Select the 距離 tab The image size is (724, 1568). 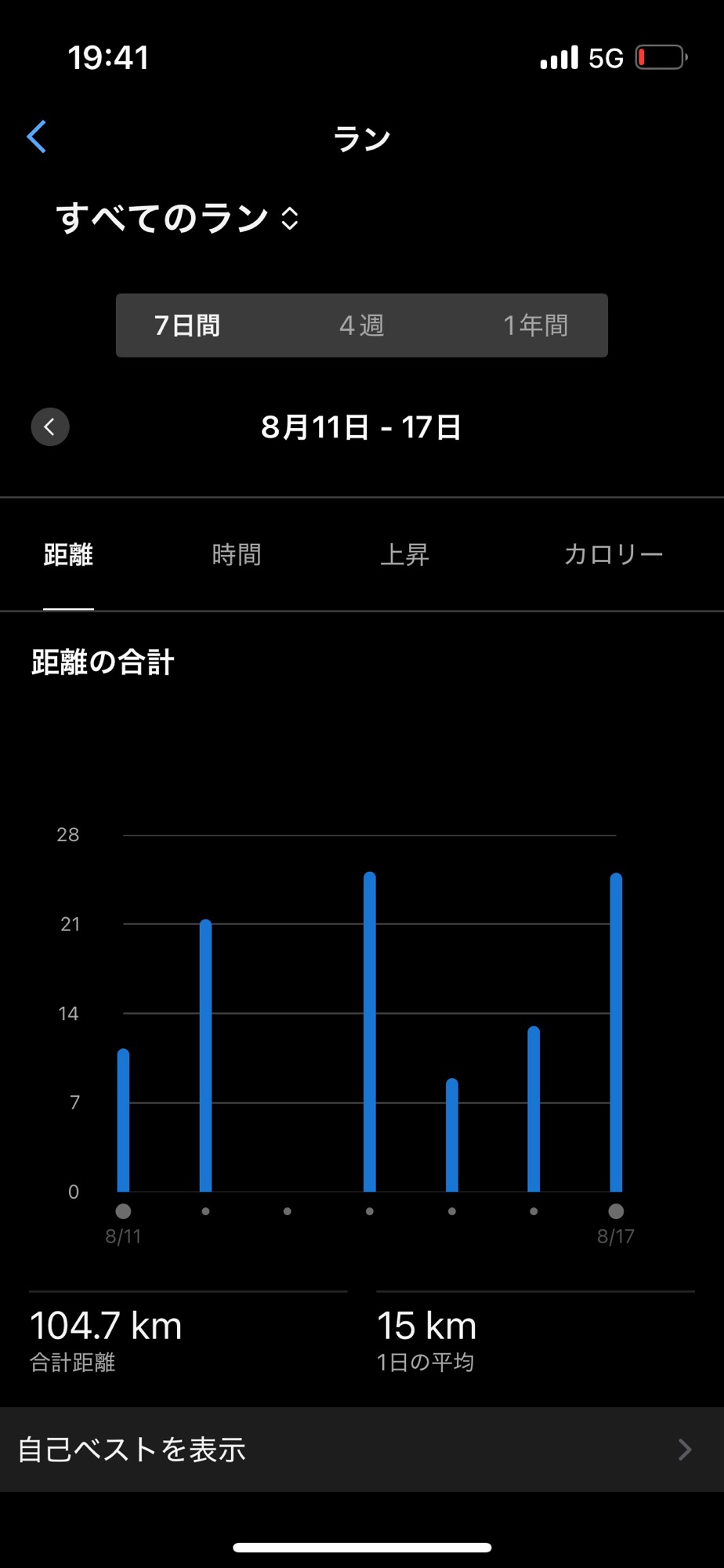pyautogui.click(x=68, y=555)
